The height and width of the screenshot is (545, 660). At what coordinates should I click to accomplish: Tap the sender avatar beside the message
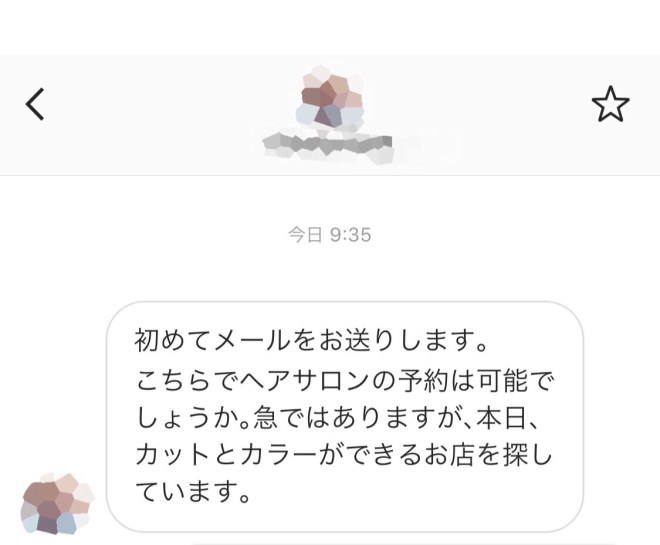(x=57, y=502)
